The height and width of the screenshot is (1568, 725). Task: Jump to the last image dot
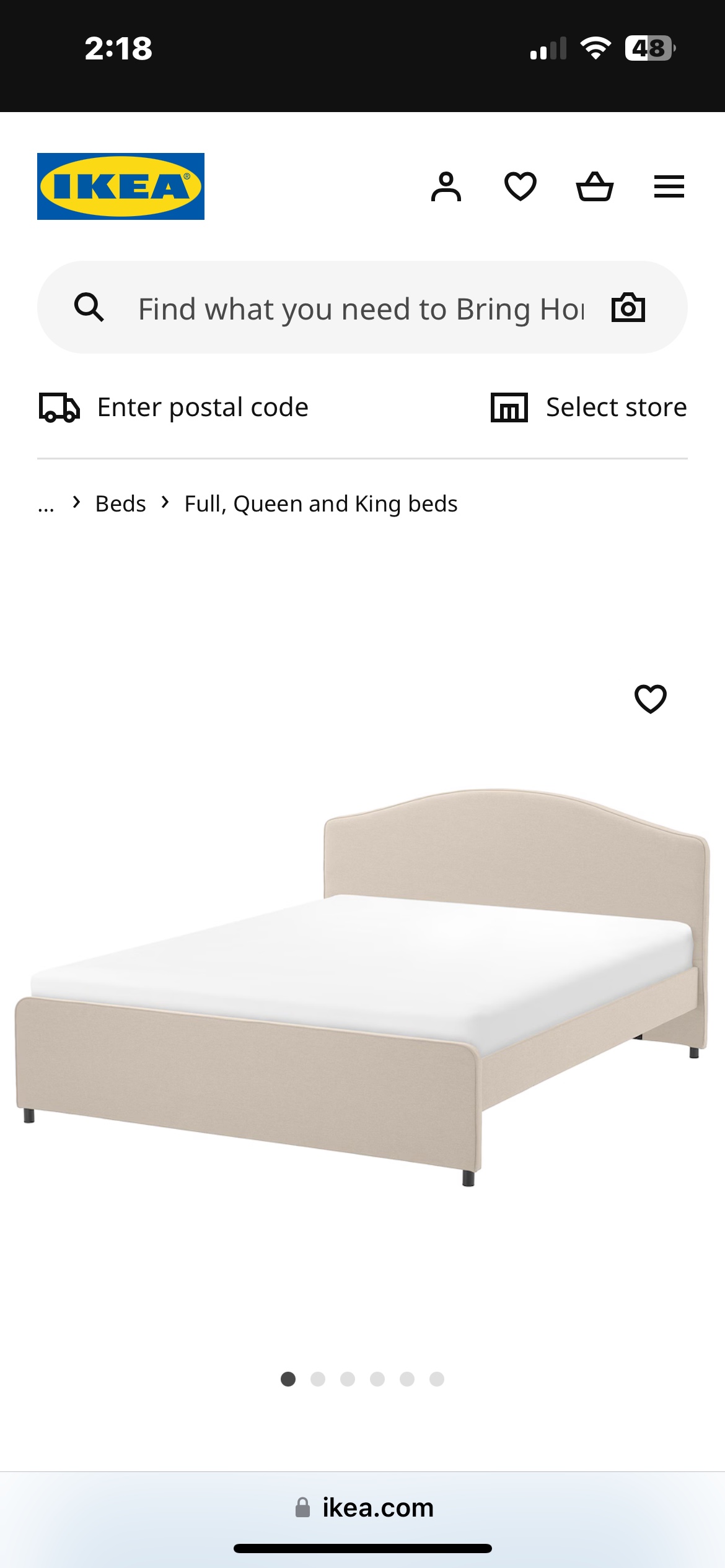(437, 1379)
